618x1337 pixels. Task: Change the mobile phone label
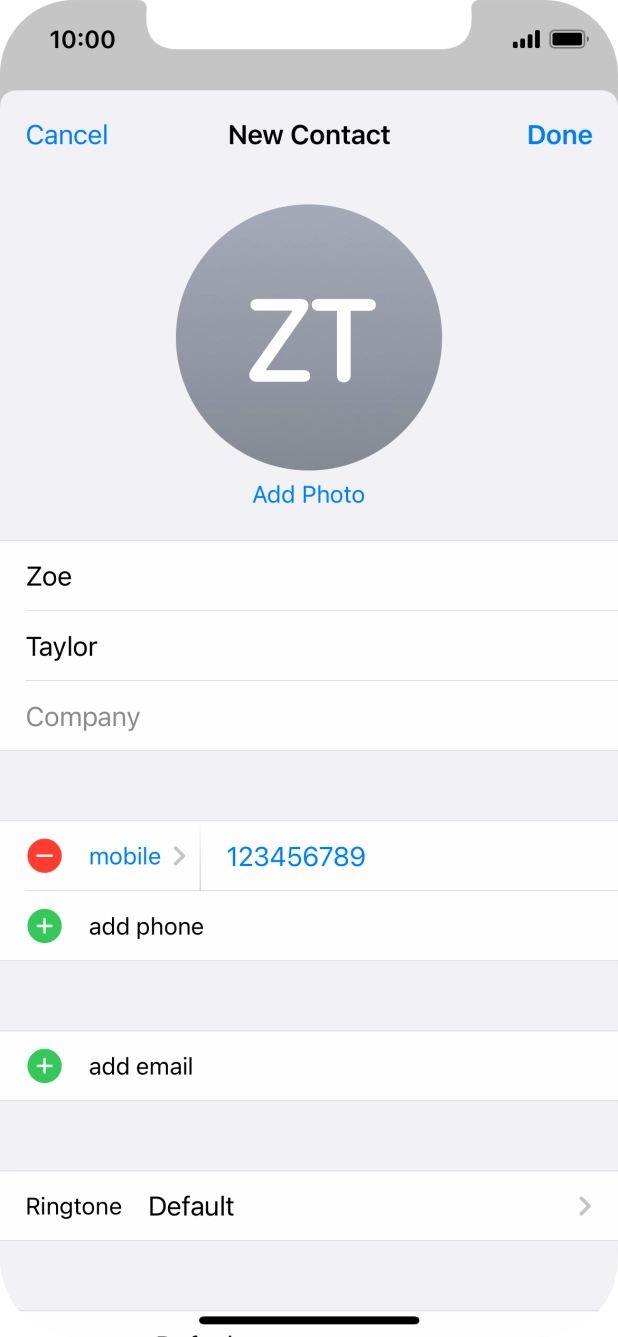pyautogui.click(x=136, y=856)
